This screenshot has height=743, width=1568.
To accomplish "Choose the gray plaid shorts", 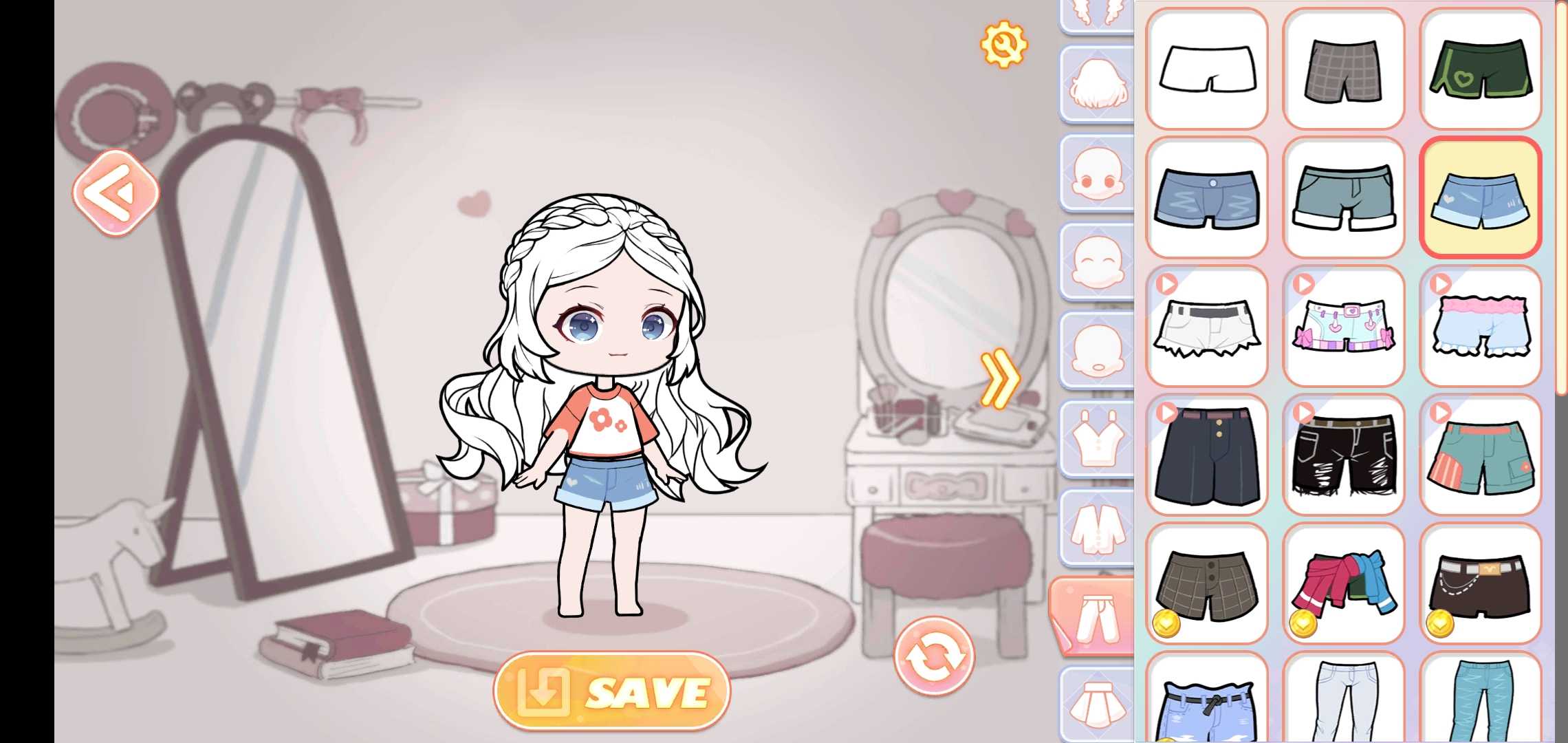I will [1343, 69].
